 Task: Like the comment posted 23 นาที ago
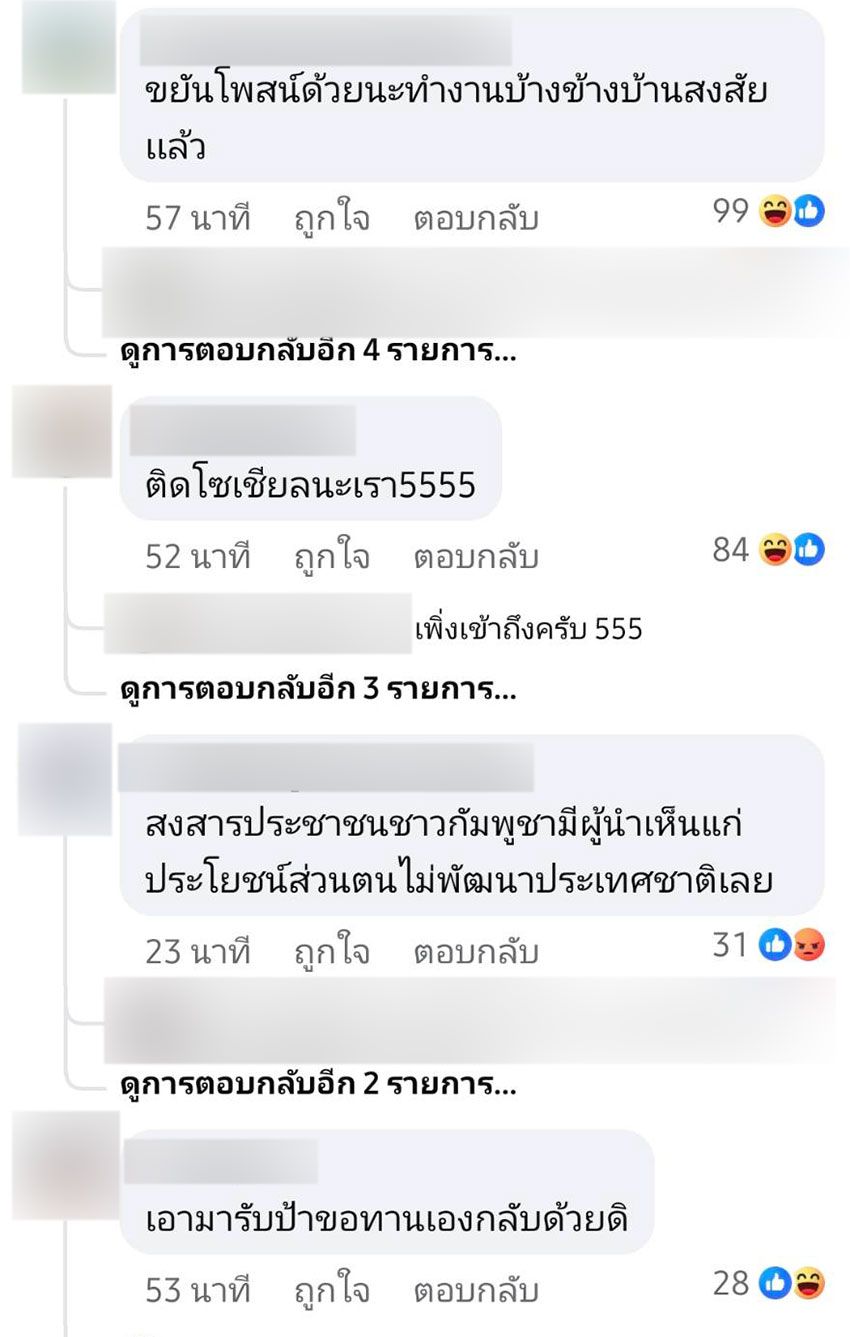331,952
